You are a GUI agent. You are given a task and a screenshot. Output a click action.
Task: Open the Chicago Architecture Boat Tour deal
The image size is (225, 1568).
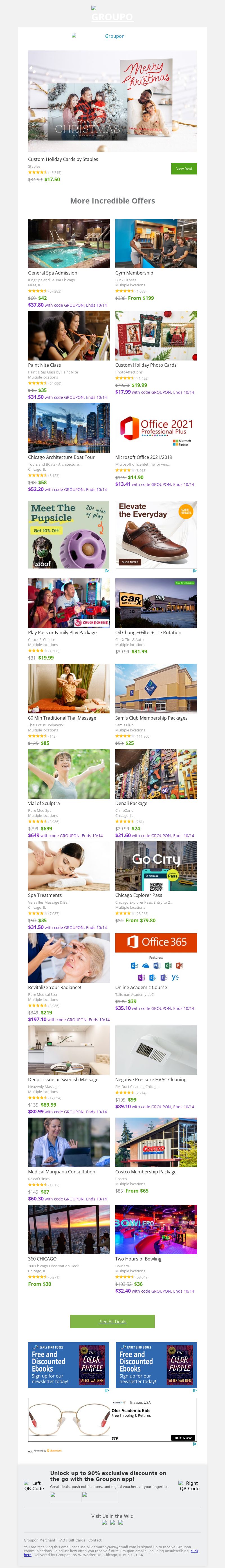pyautogui.click(x=69, y=428)
